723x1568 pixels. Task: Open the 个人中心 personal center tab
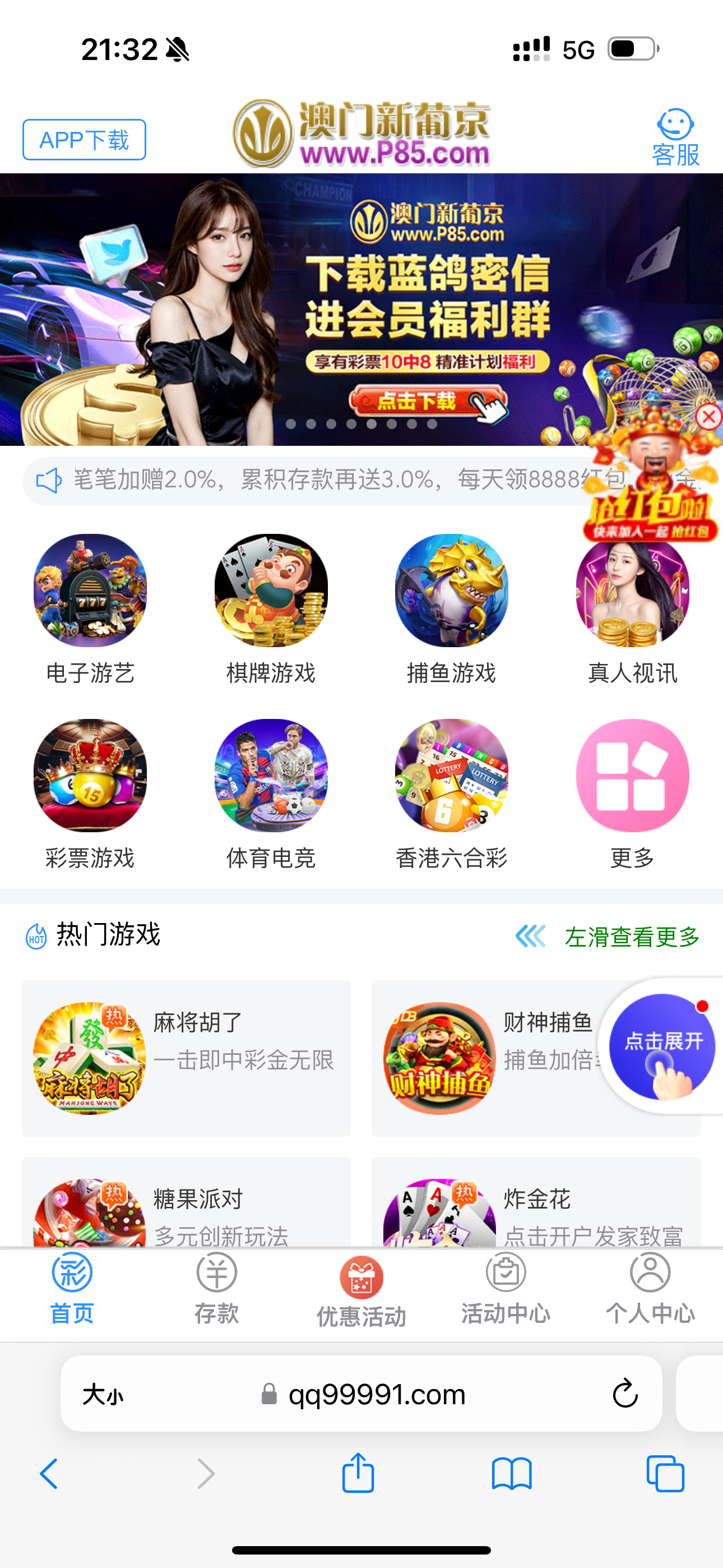point(650,1284)
